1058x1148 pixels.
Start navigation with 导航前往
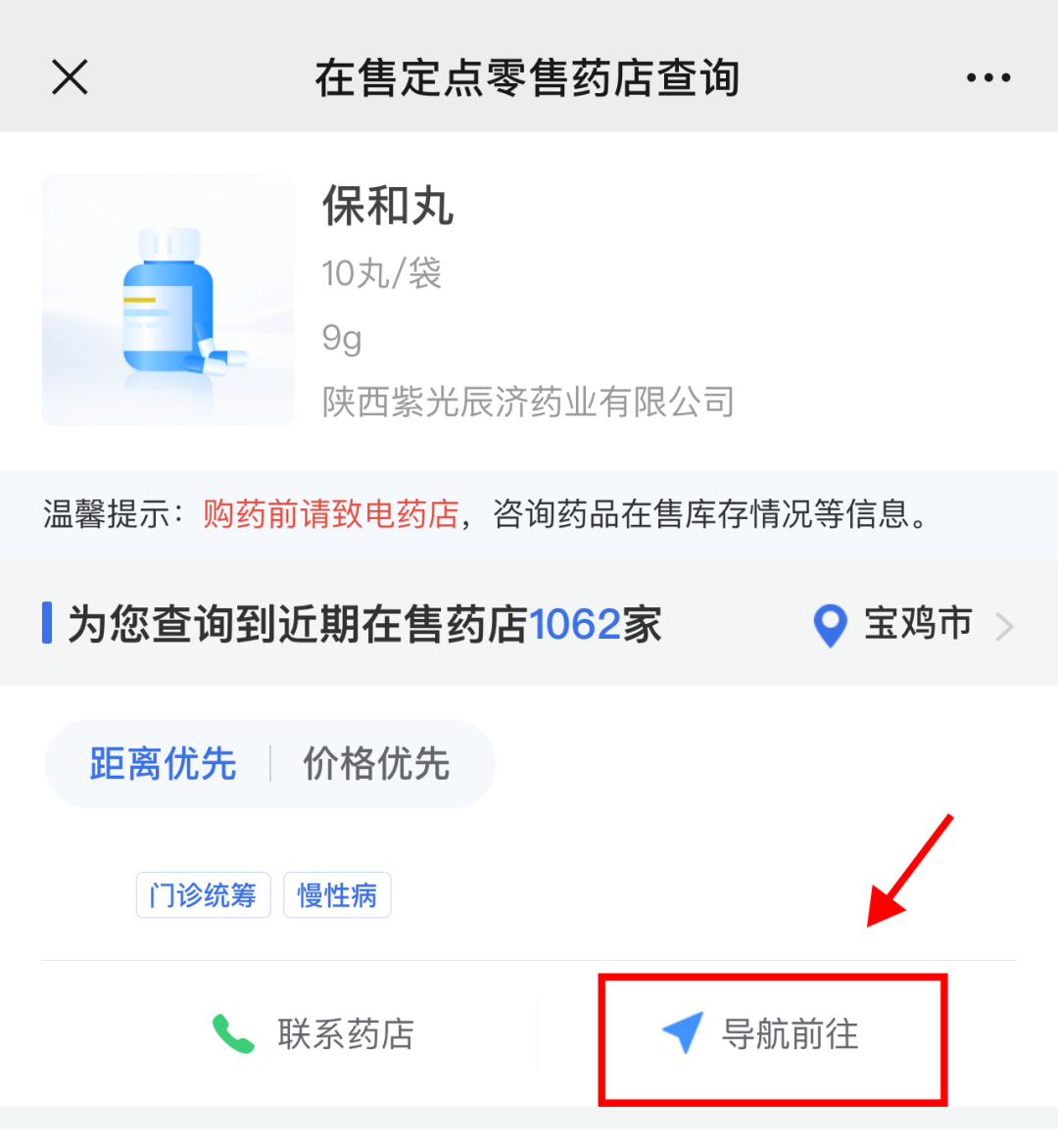(x=762, y=1034)
